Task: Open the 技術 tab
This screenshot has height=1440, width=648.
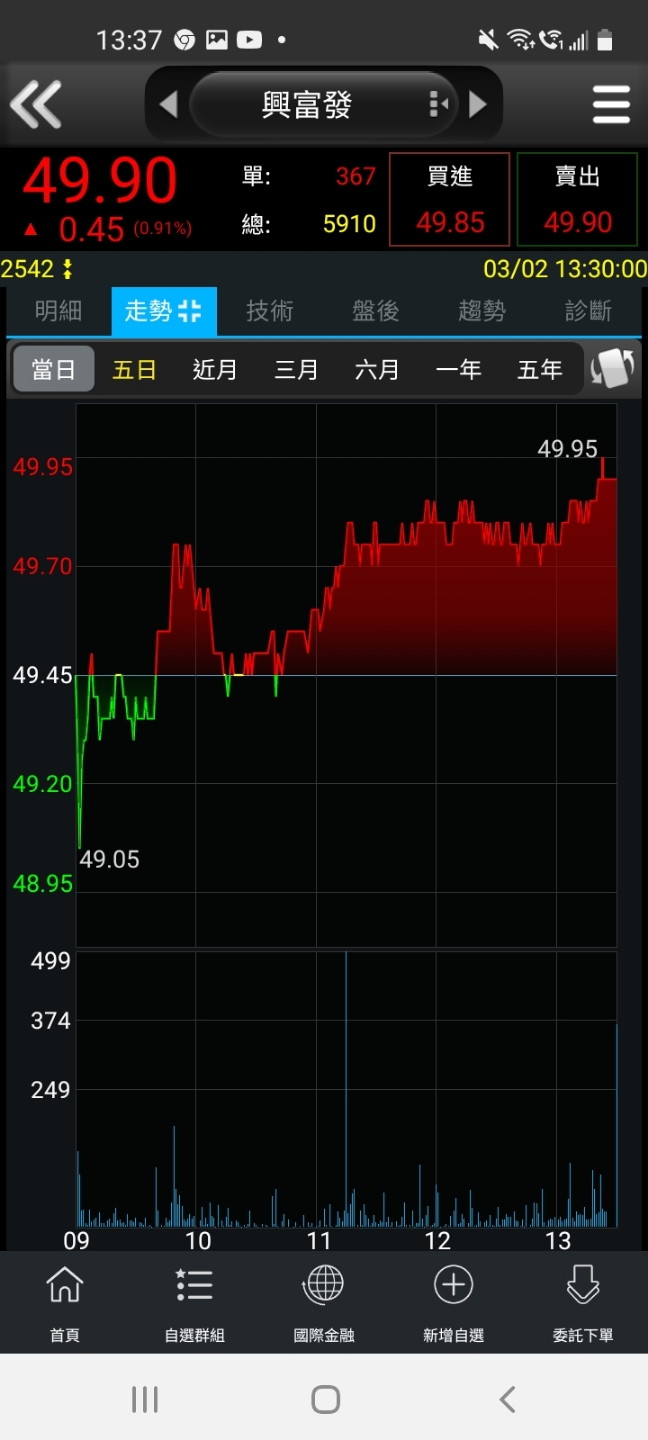Action: pyautogui.click(x=270, y=311)
